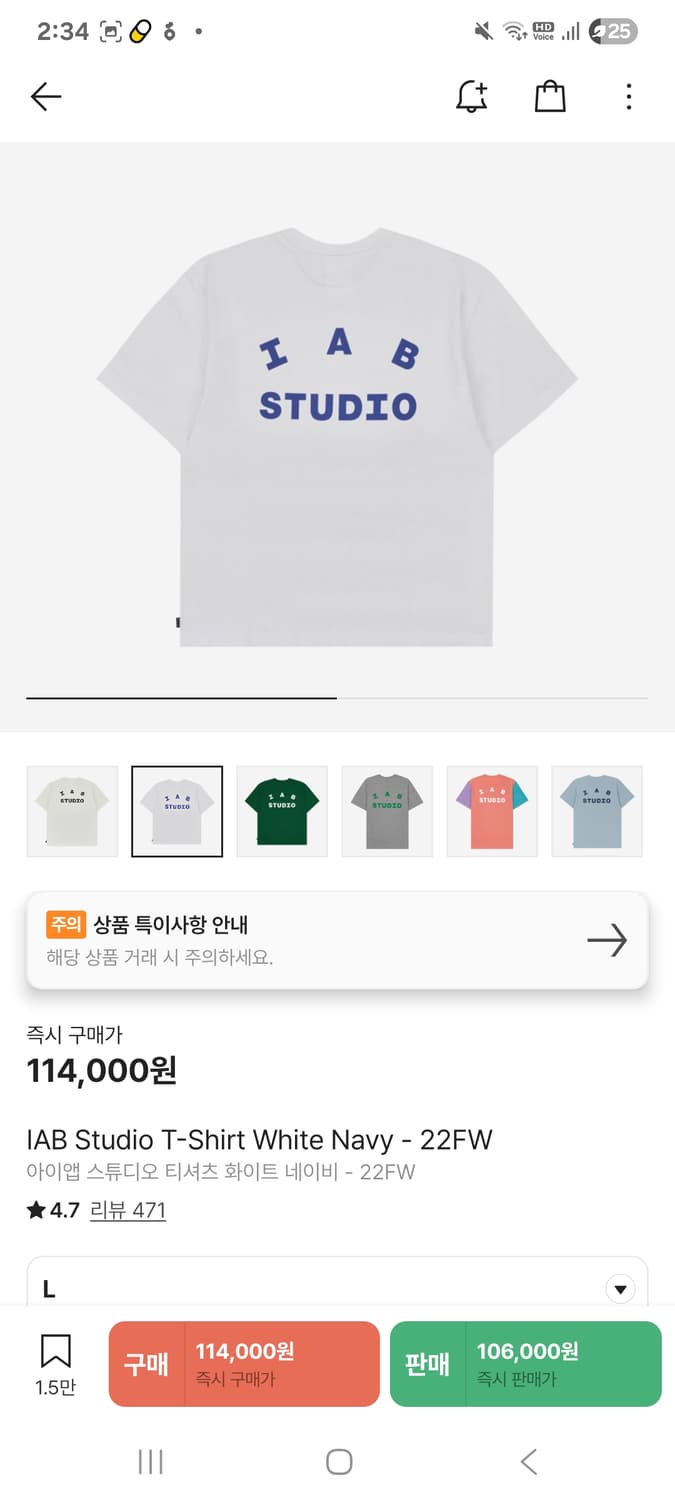
Task: Open the 상품 특이사항 안내 notice
Action: coord(337,941)
